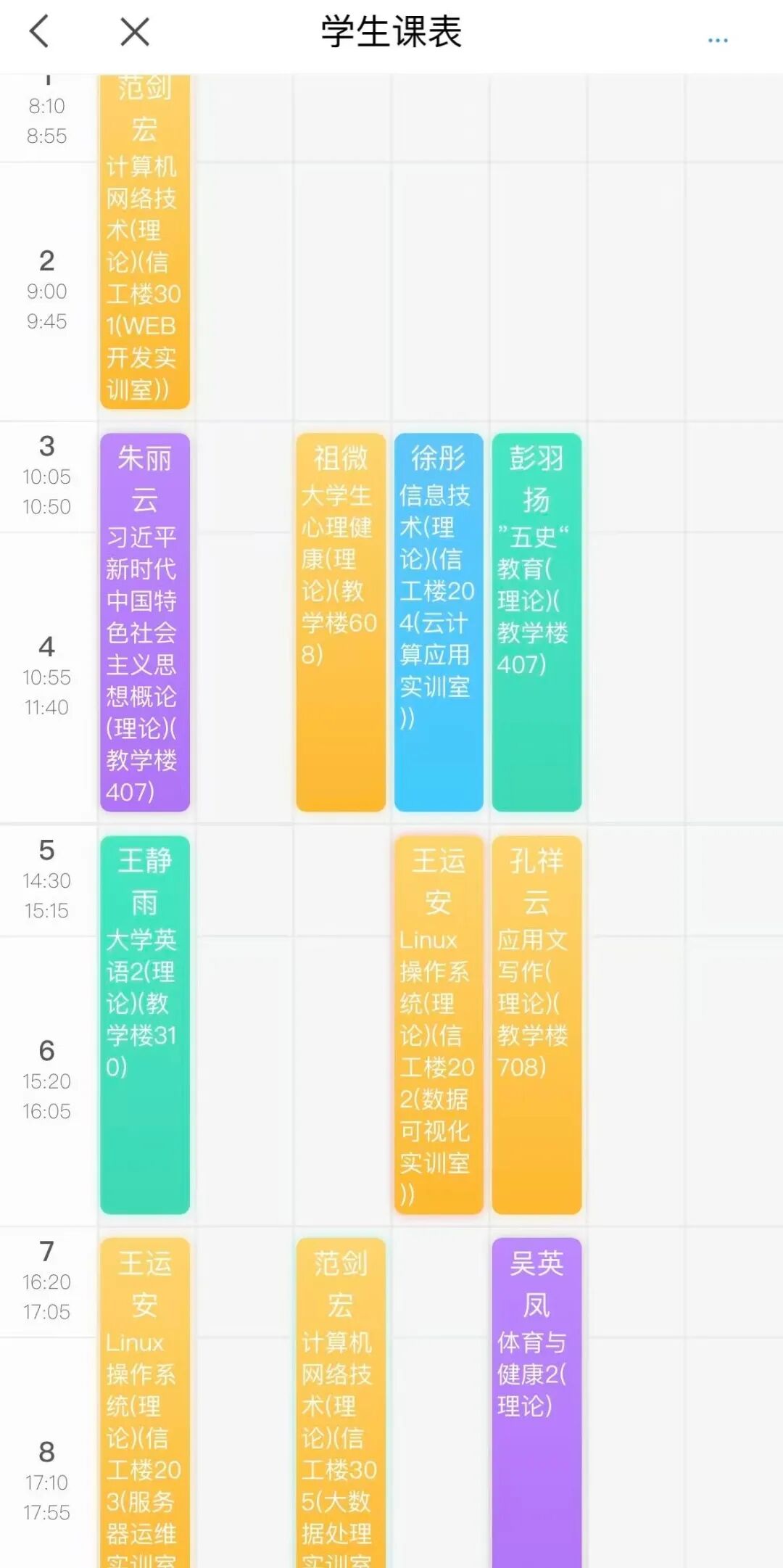Open 徐彤's 信息技术 course card
The height and width of the screenshot is (1568, 783).
click(x=438, y=622)
